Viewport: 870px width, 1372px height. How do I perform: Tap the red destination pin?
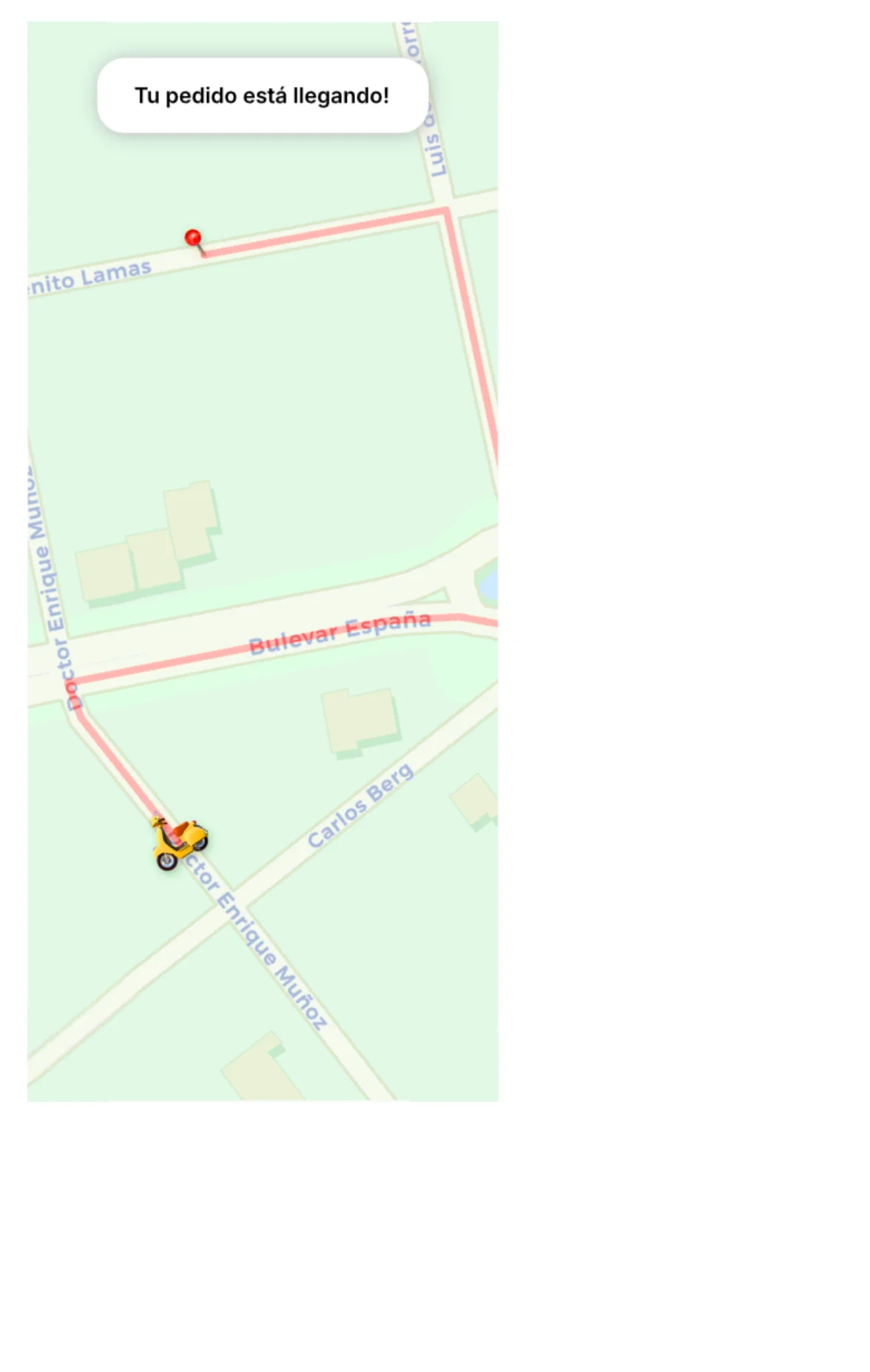[194, 240]
